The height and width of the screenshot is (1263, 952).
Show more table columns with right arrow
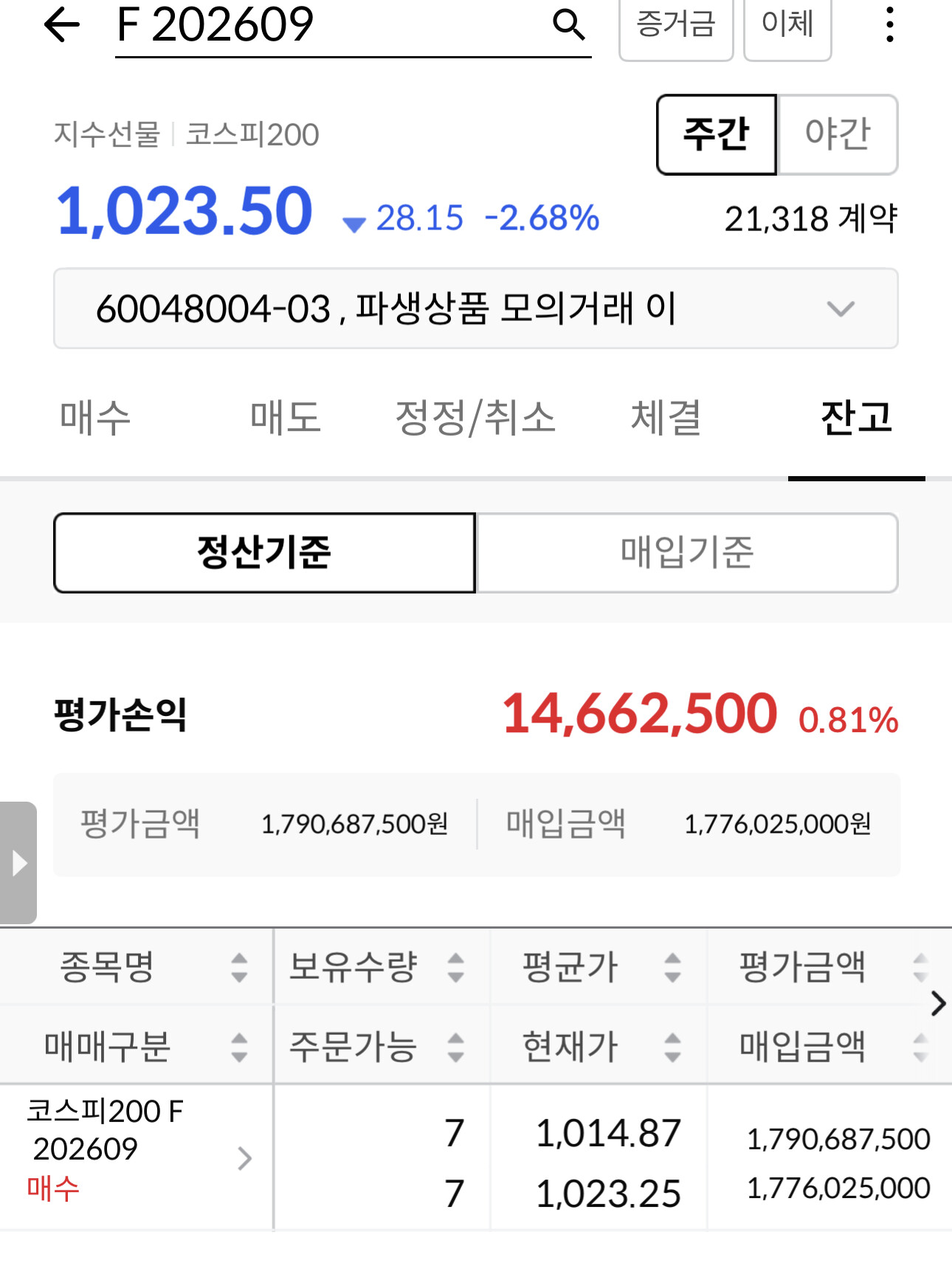point(938,1004)
